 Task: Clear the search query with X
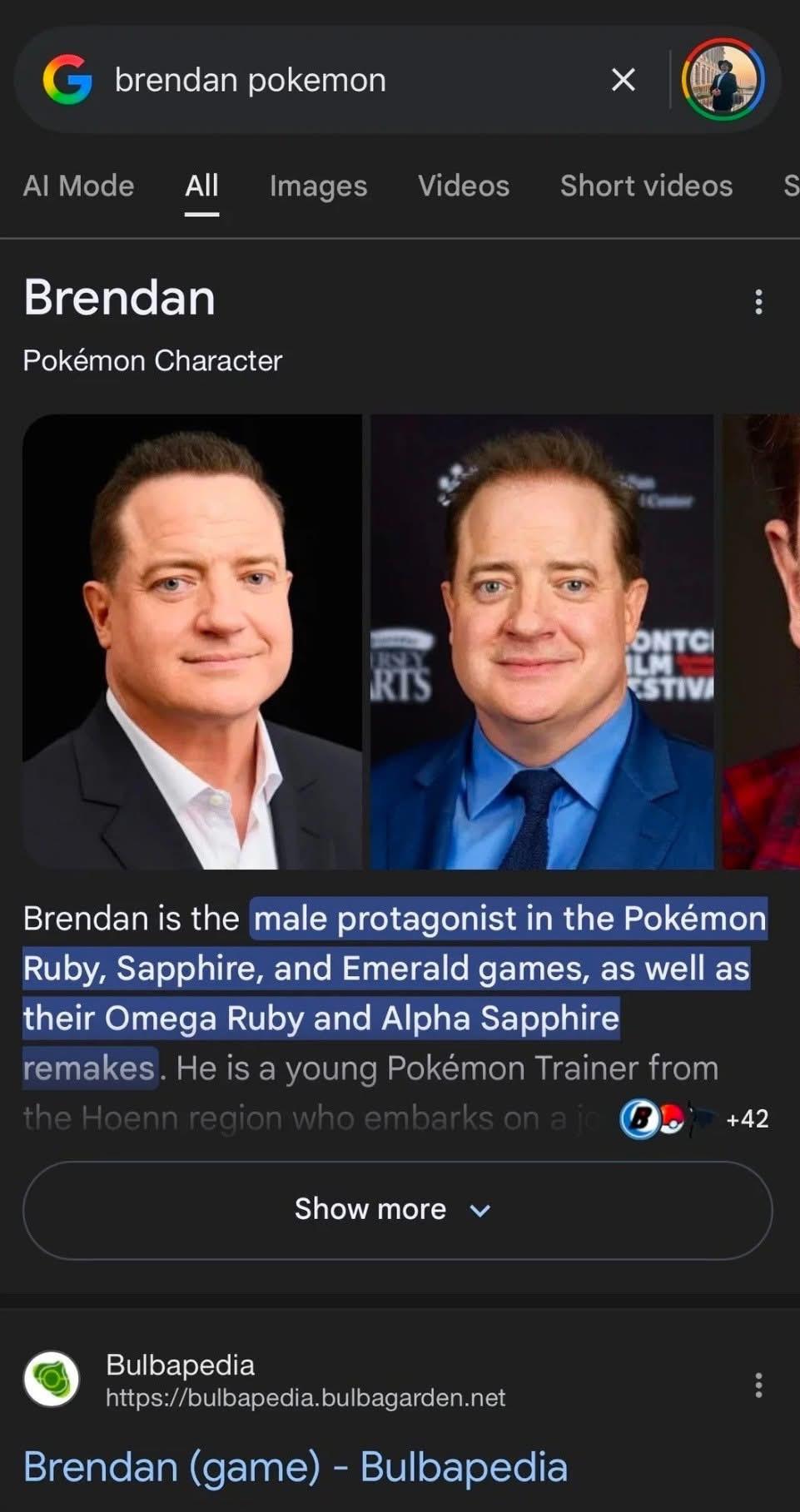tap(623, 81)
